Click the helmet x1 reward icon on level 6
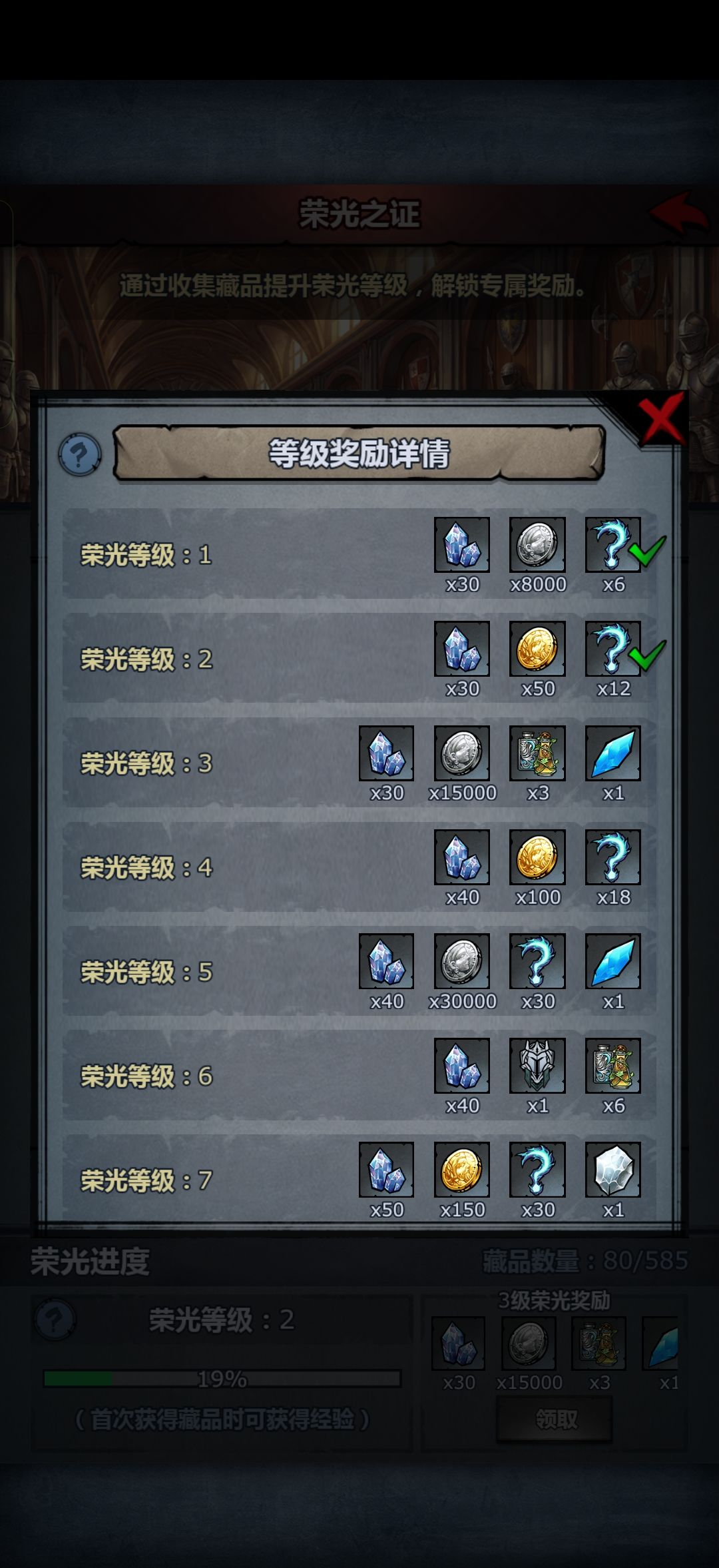Screen dimensions: 719x1568 click(x=537, y=1067)
